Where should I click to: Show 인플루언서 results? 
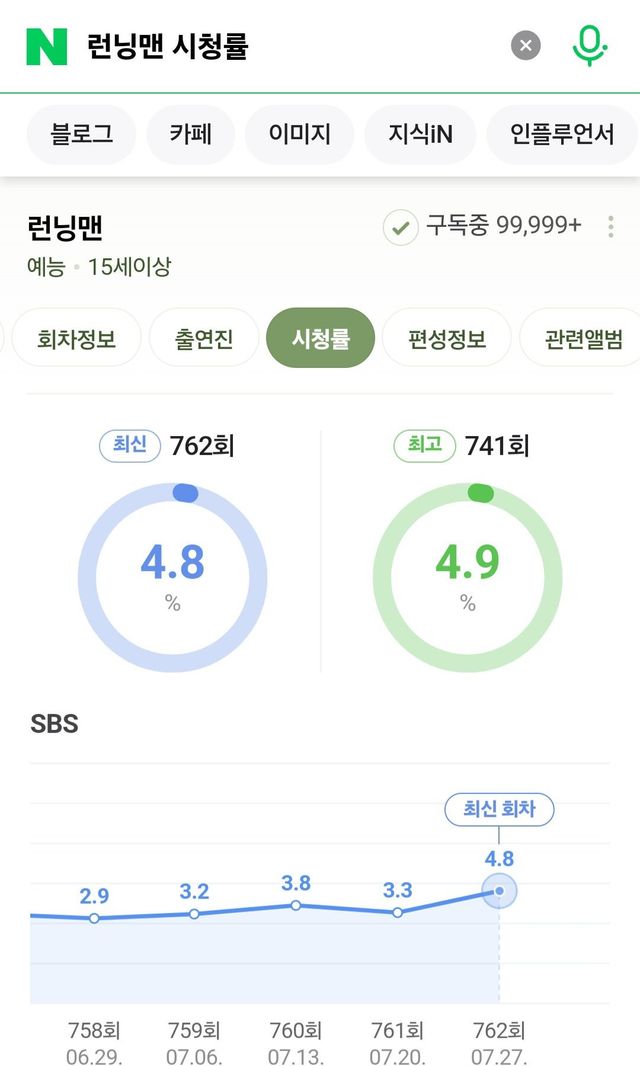pos(561,134)
